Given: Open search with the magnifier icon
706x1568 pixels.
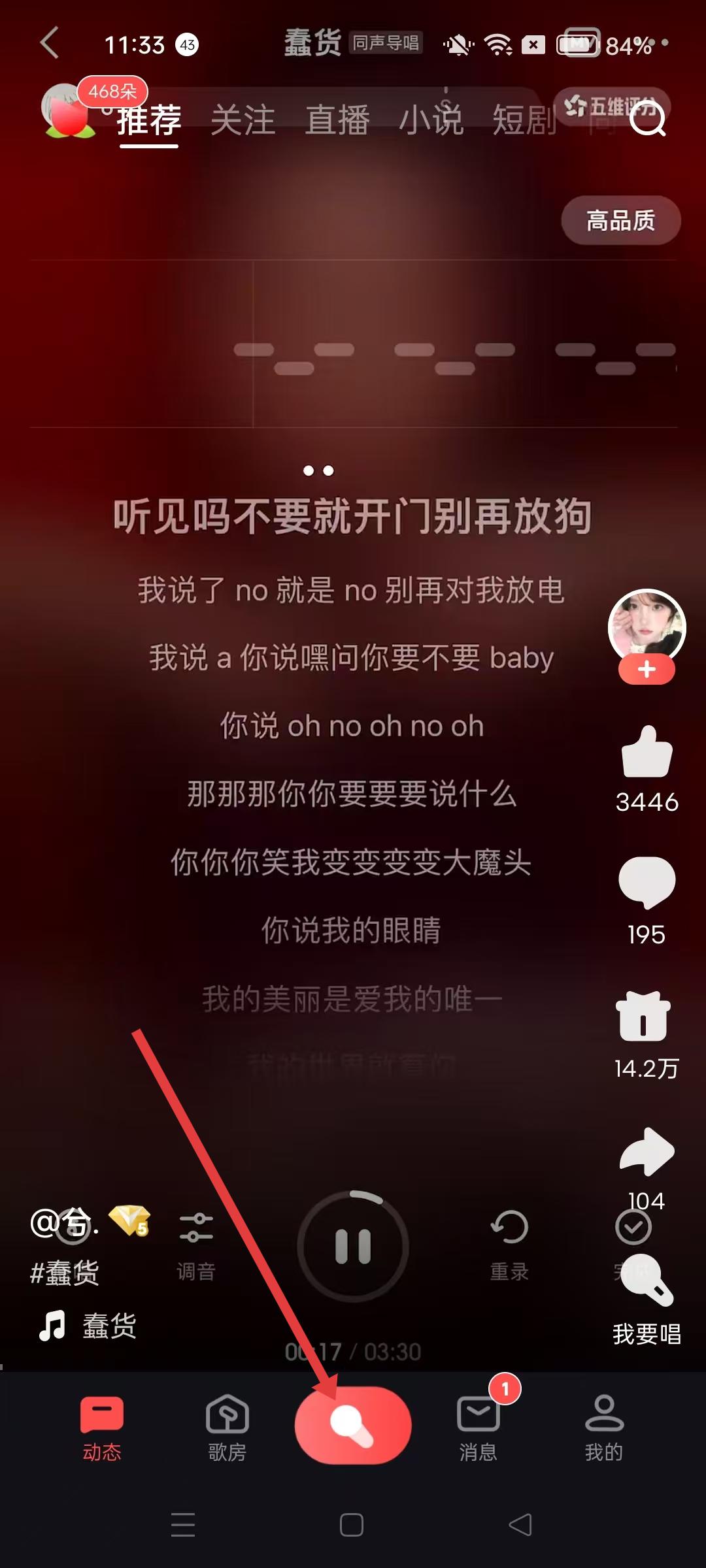Looking at the screenshot, I should [x=648, y=119].
